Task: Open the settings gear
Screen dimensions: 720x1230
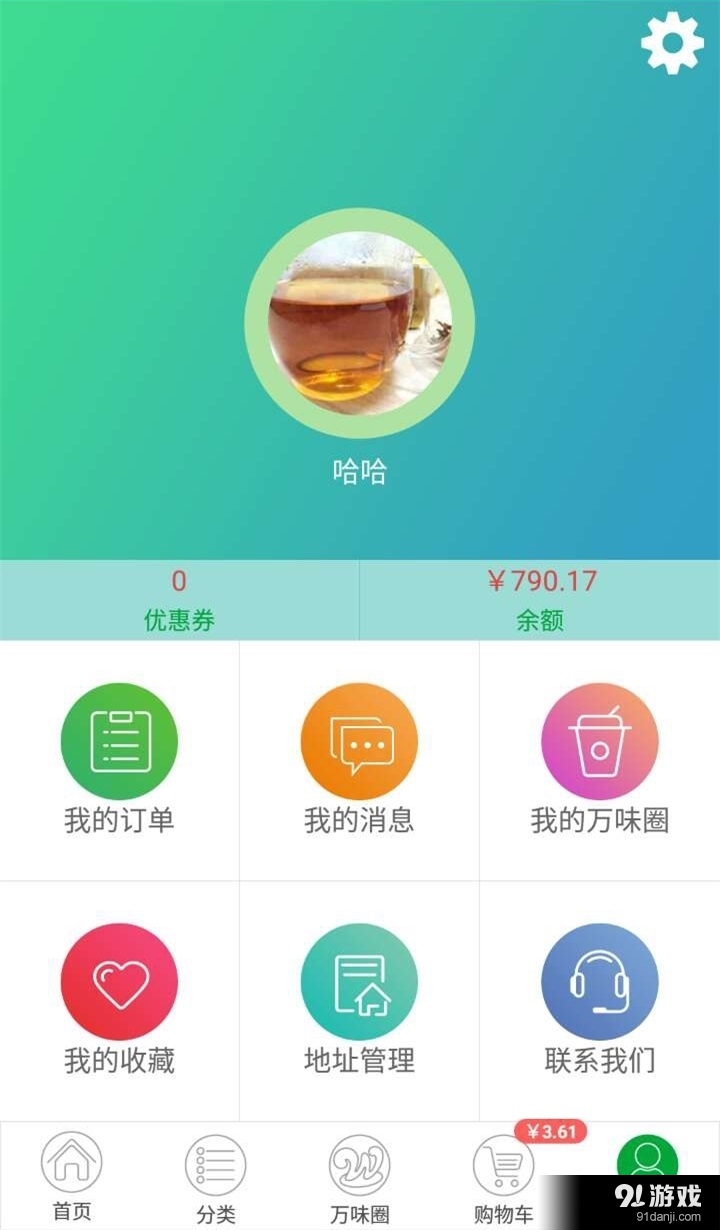Action: pos(672,43)
